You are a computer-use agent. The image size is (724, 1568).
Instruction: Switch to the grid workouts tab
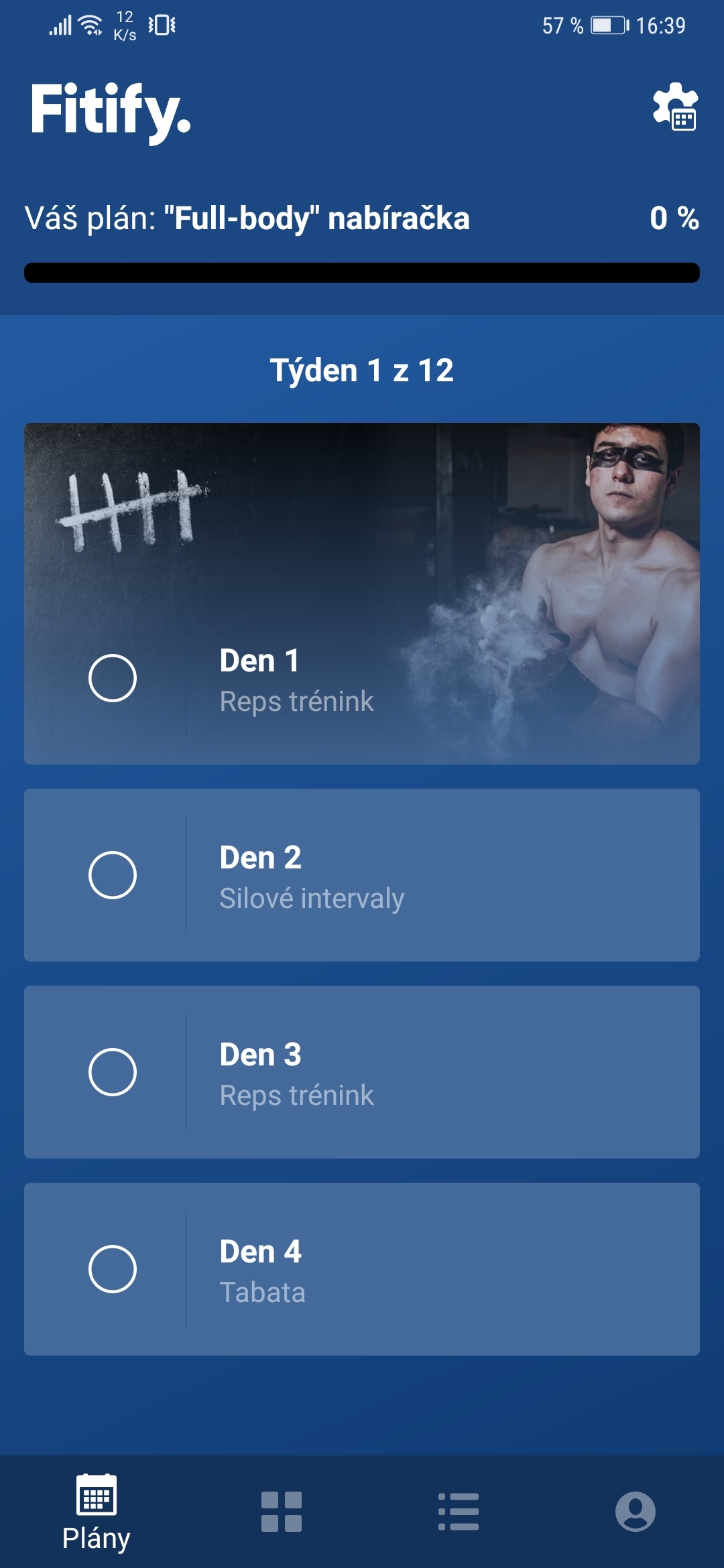point(282,1512)
